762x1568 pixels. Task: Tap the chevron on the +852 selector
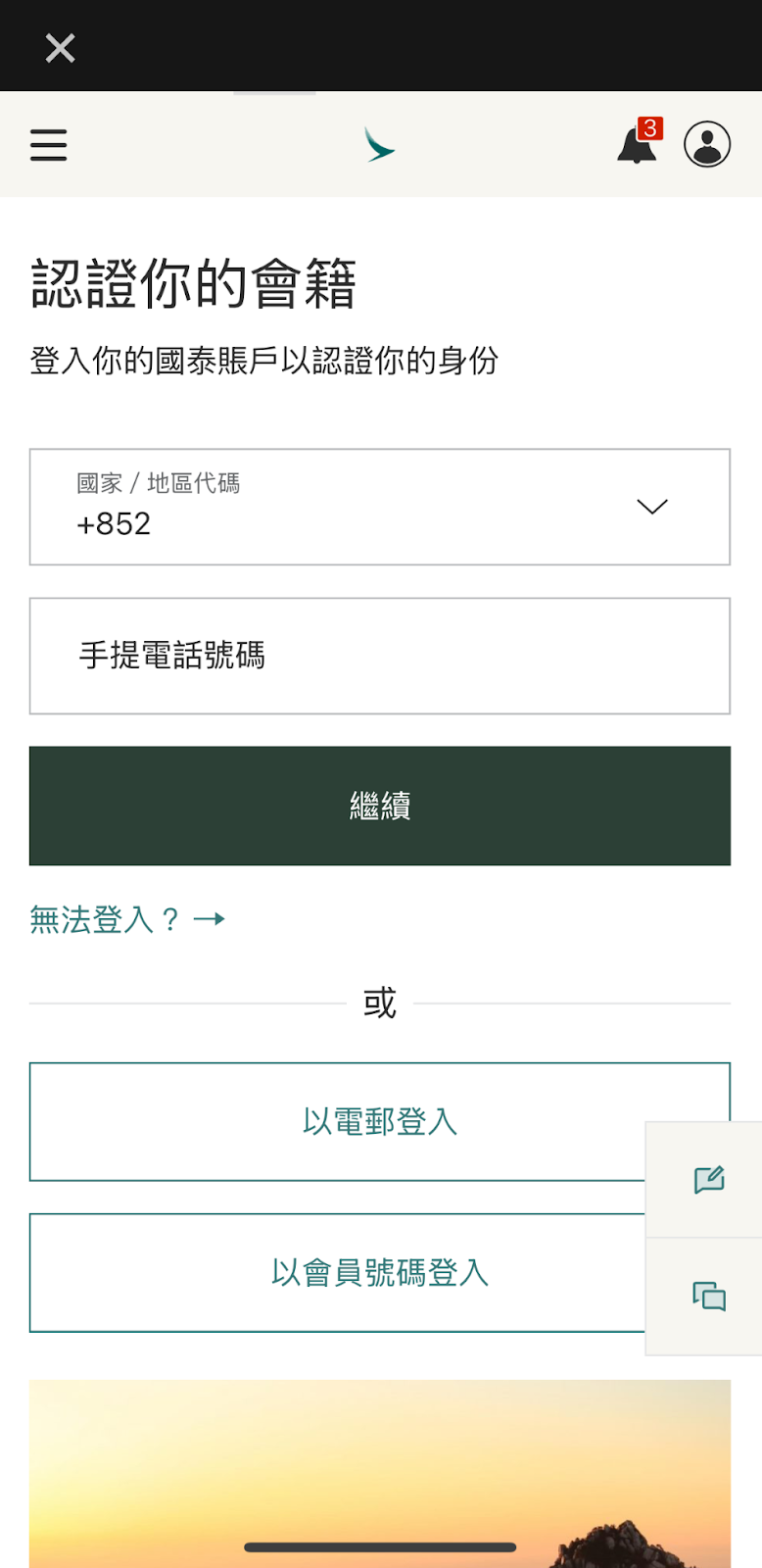(650, 507)
